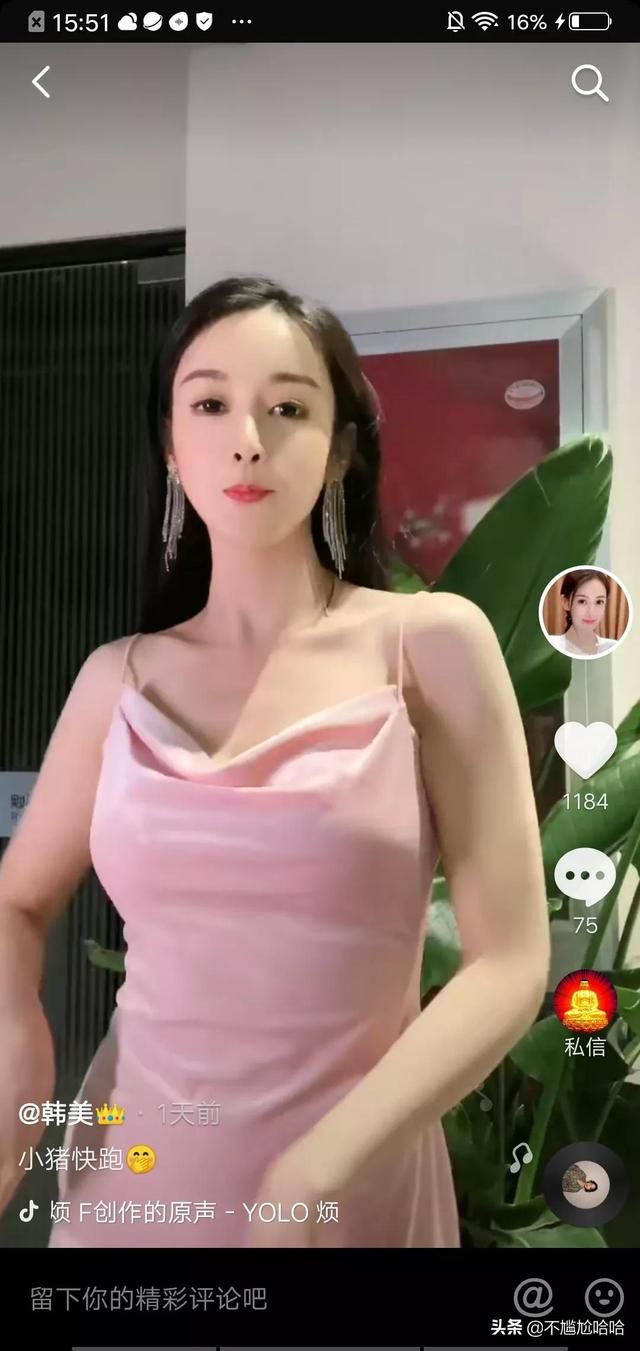
Task: Like this video with the heart icon
Action: coord(586,750)
